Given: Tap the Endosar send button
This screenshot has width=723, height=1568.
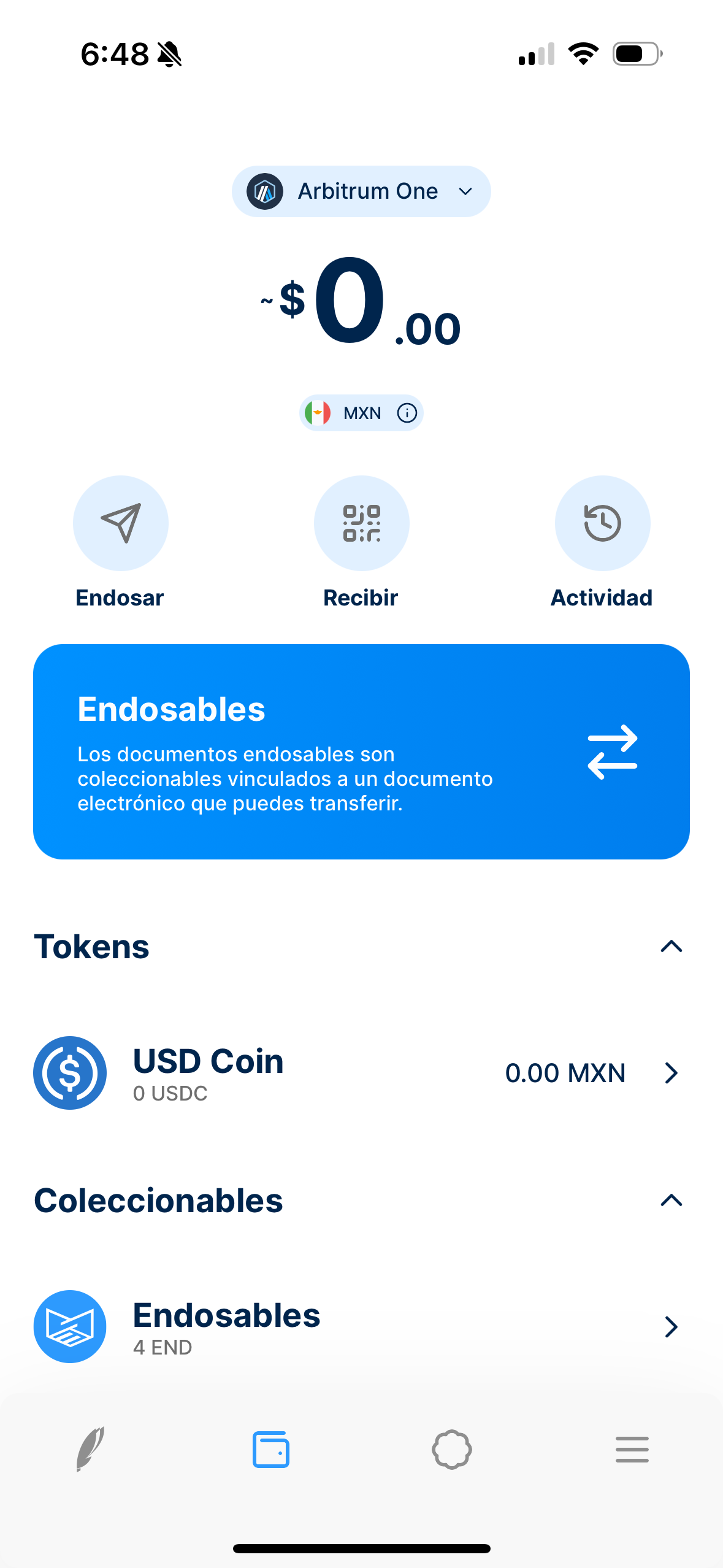Looking at the screenshot, I should [x=121, y=523].
